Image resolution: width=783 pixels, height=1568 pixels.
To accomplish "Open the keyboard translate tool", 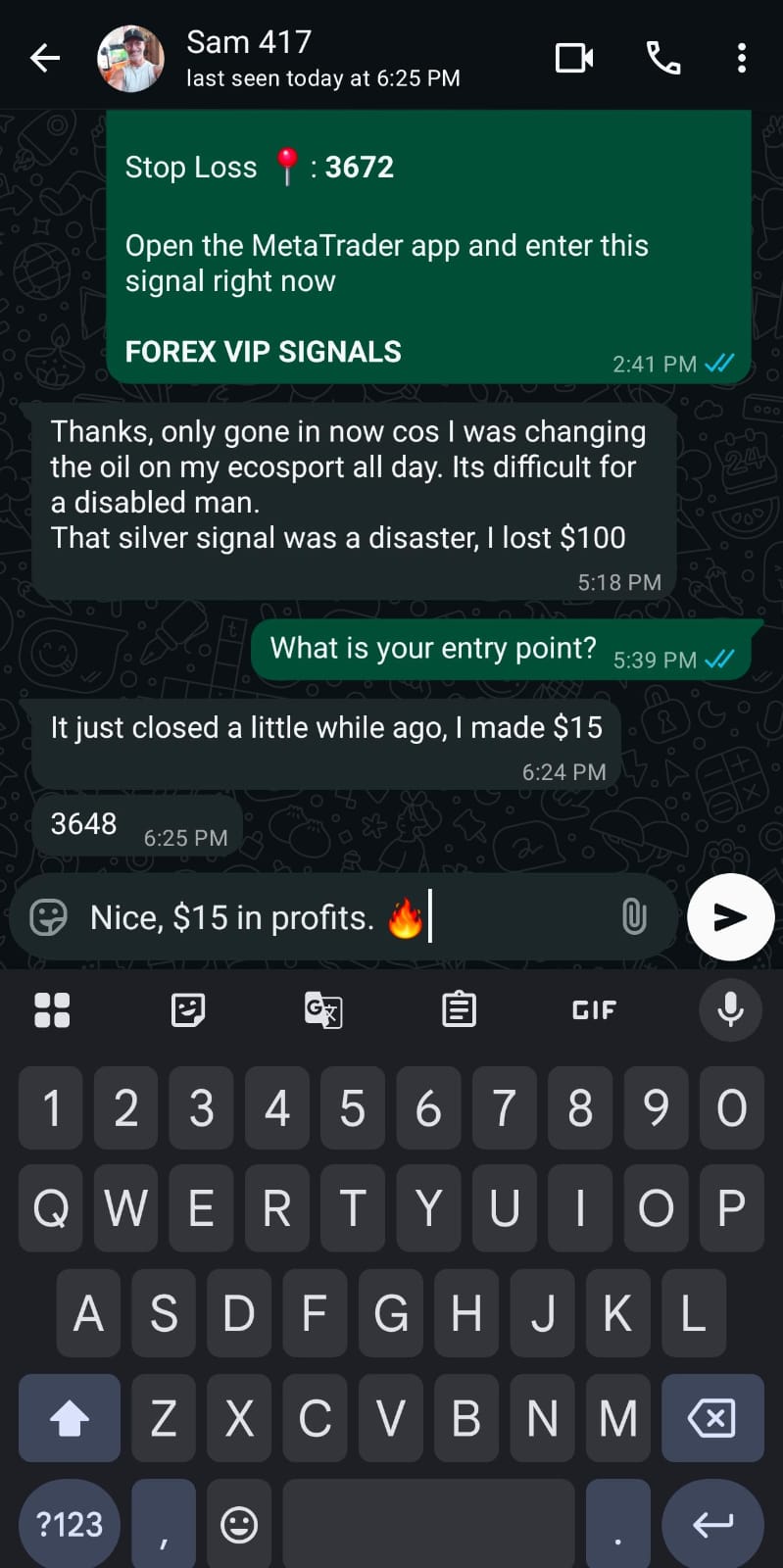I will tap(323, 1009).
